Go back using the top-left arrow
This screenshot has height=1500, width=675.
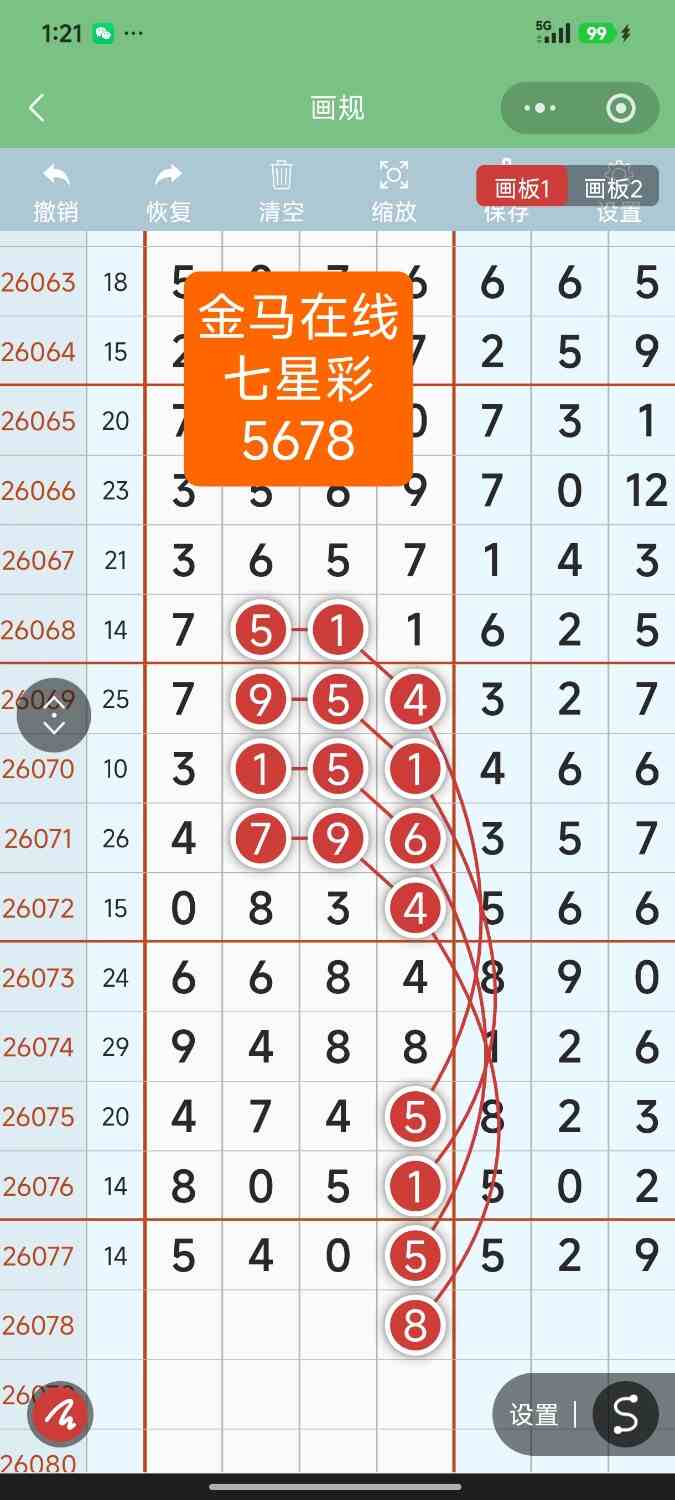[x=37, y=108]
